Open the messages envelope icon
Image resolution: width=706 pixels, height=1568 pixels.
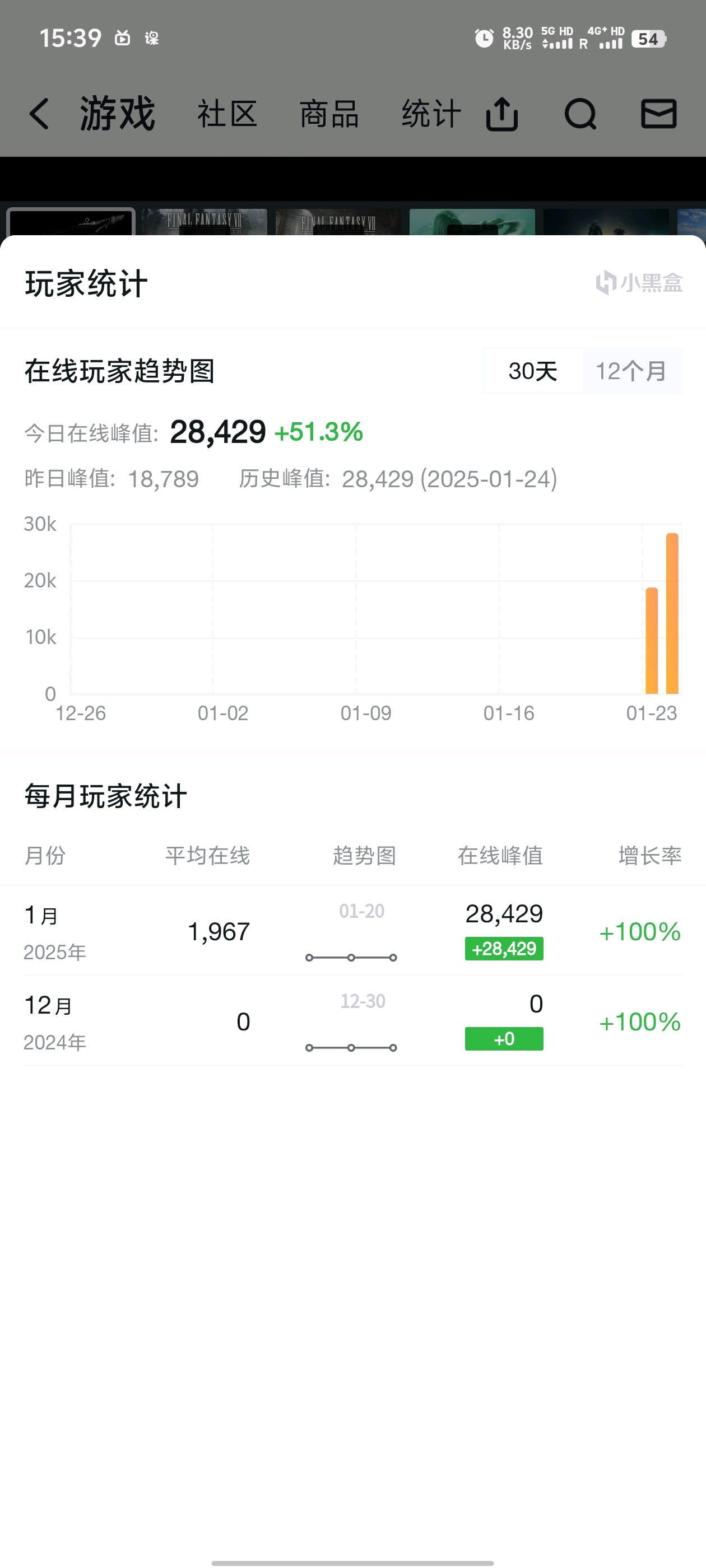[x=658, y=114]
